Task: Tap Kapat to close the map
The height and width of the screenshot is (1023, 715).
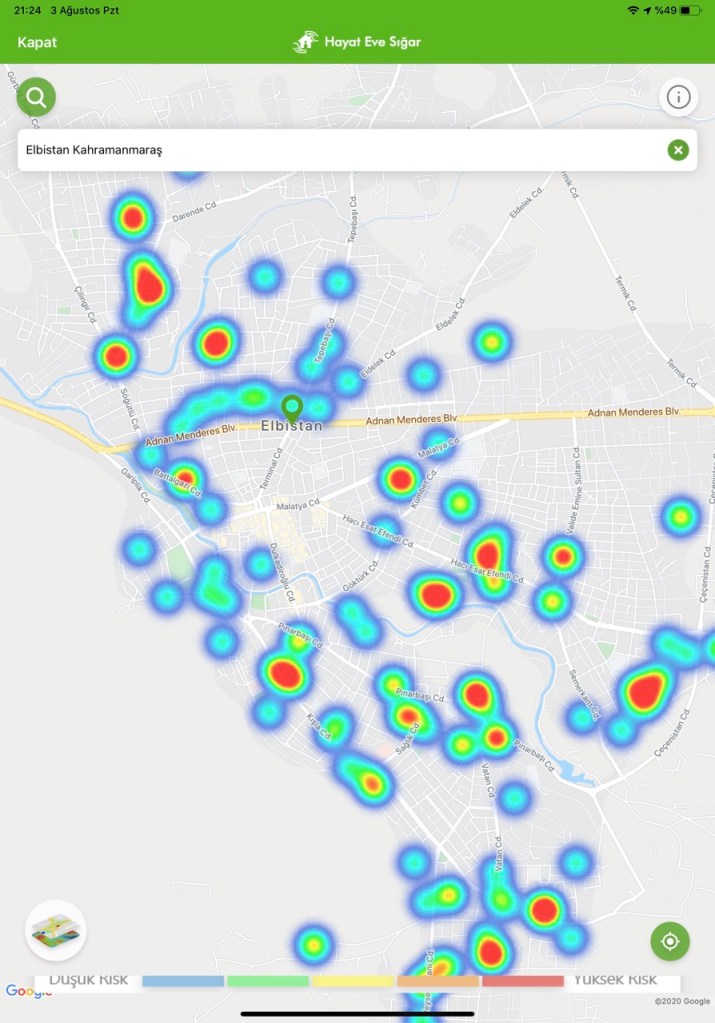Action: click(x=37, y=42)
